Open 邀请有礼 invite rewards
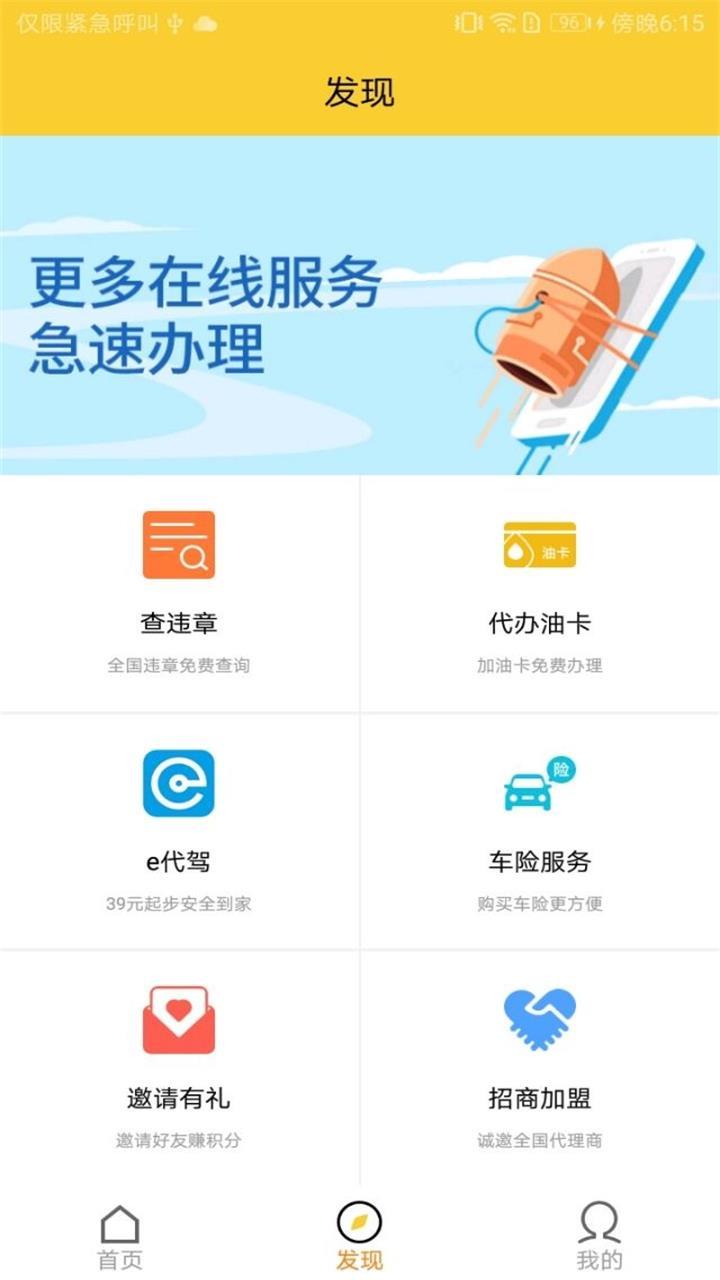720x1280 pixels. click(179, 1066)
